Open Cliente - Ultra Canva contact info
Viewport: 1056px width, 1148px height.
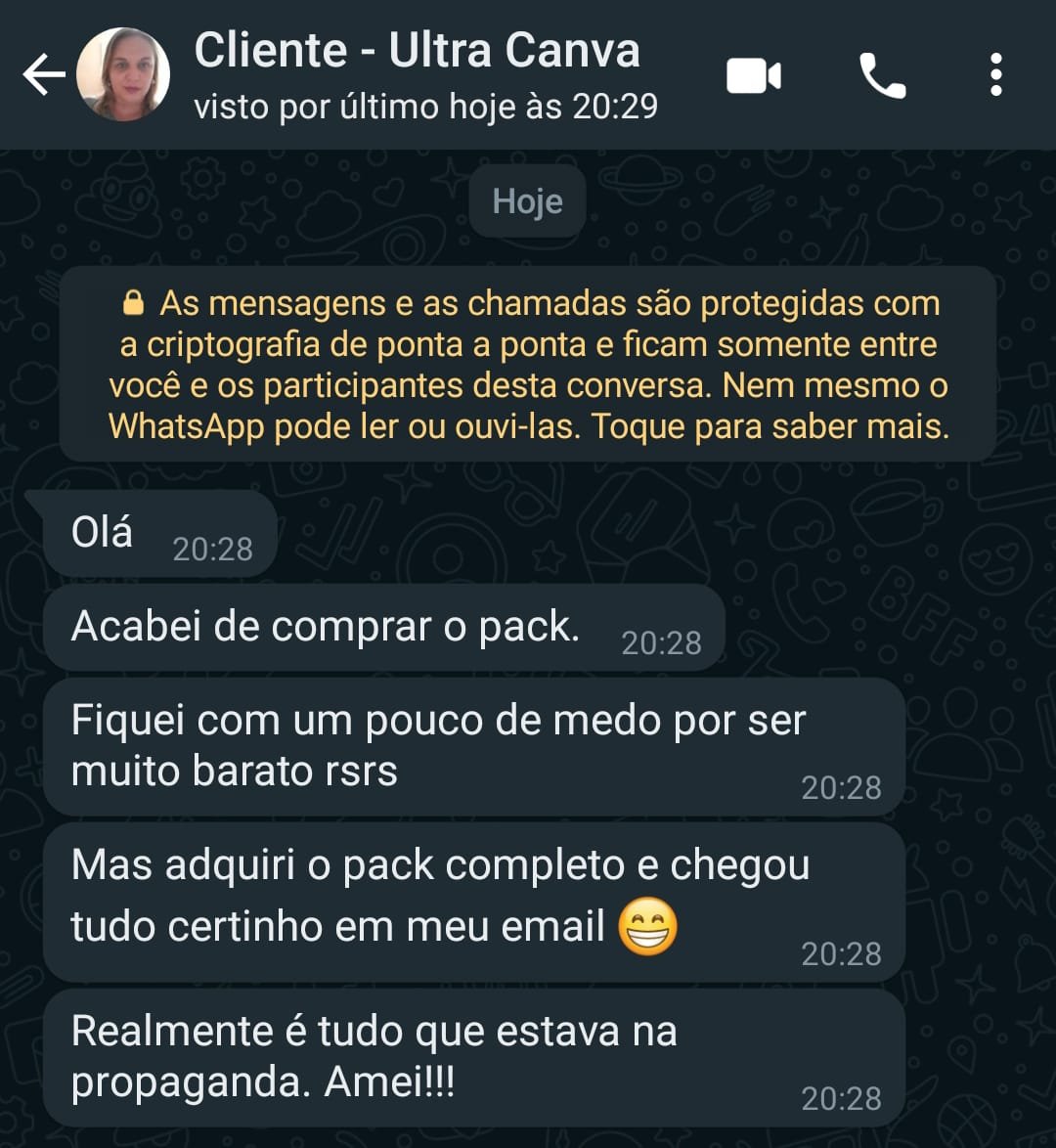point(418,51)
